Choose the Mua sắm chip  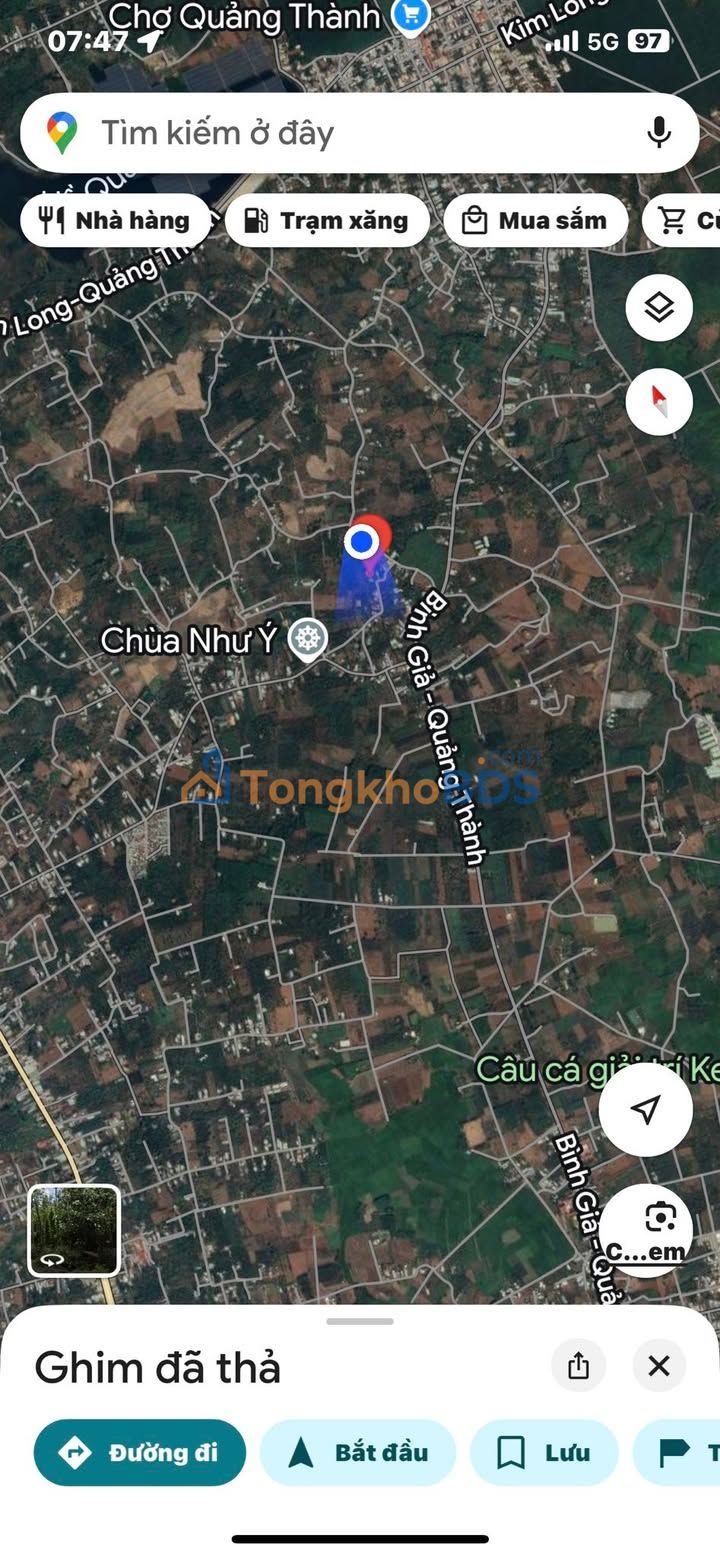[535, 221]
